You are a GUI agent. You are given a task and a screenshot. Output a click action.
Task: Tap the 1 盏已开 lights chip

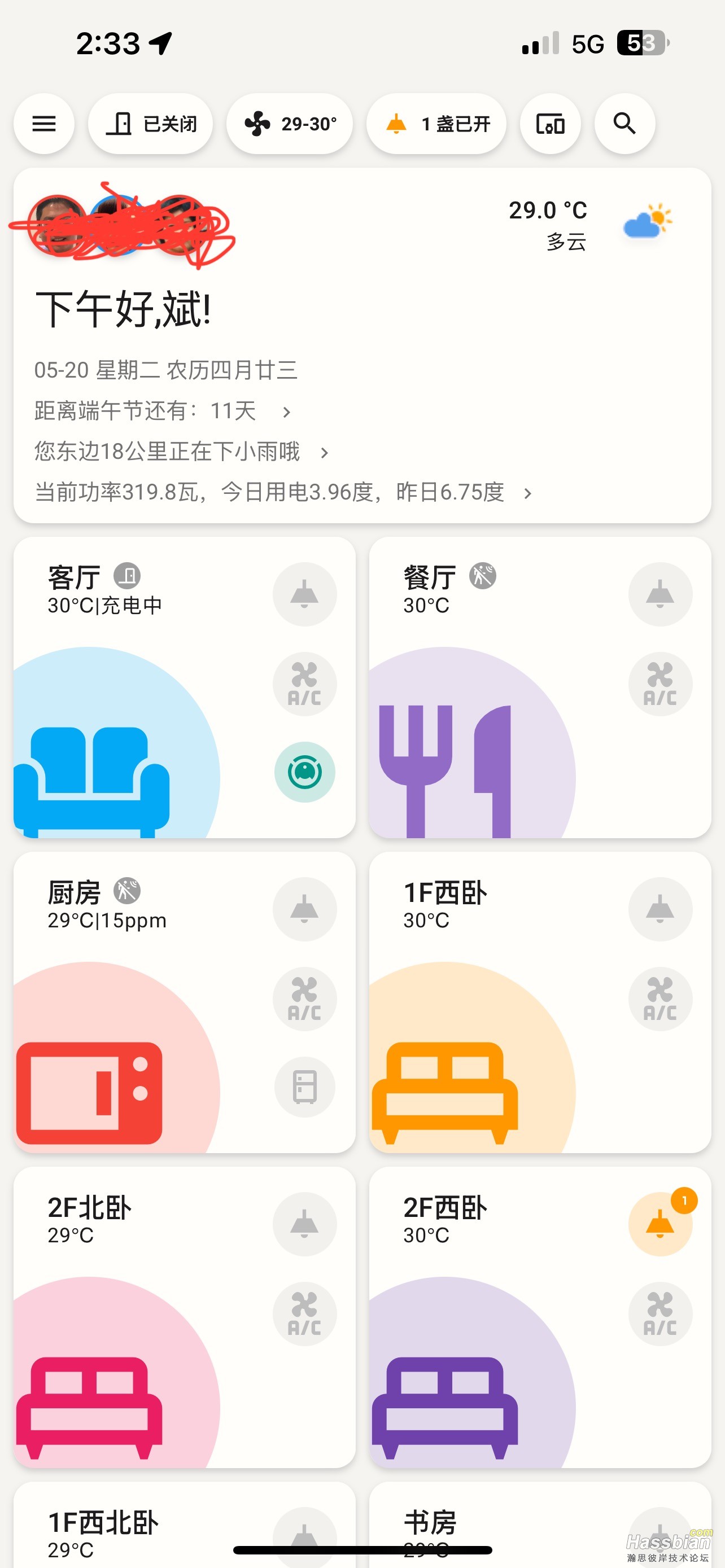click(436, 124)
